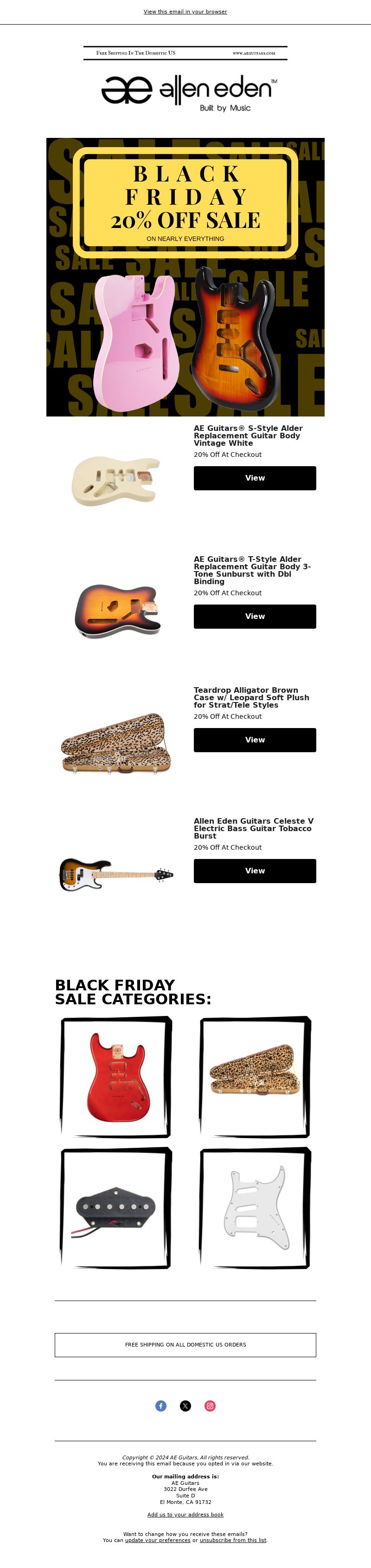Screen dimensions: 371x1568
Task: Open the Black Friday 20% off sale banner
Action: pos(185,276)
